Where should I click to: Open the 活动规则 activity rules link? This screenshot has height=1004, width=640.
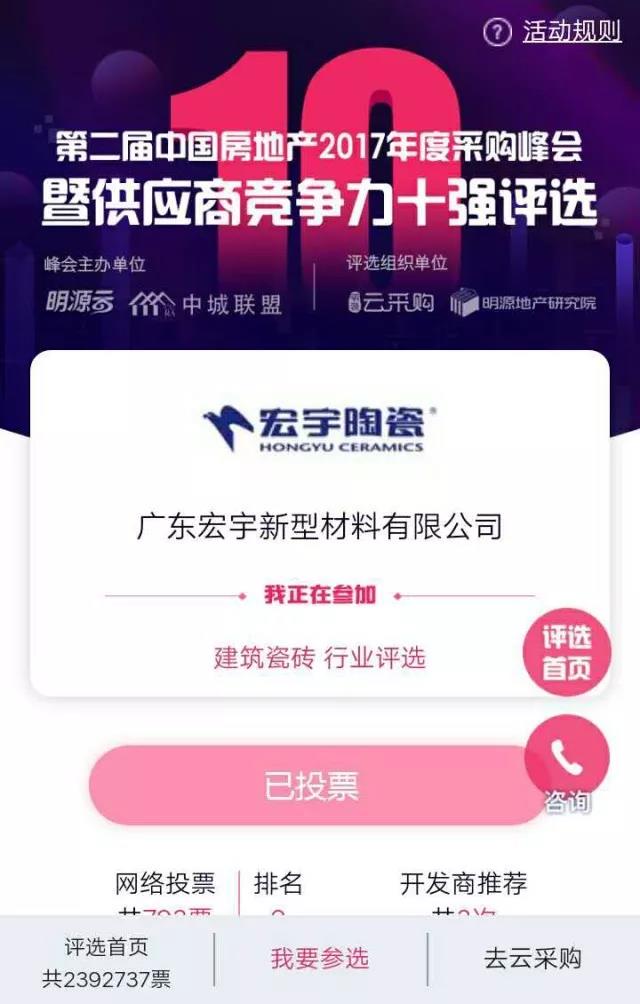tap(570, 32)
